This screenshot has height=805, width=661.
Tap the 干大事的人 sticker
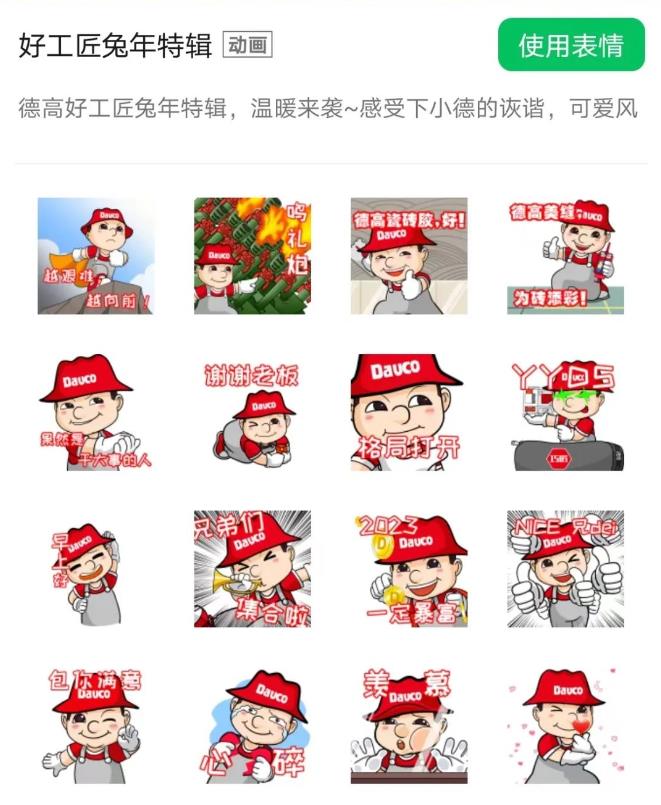tap(96, 412)
